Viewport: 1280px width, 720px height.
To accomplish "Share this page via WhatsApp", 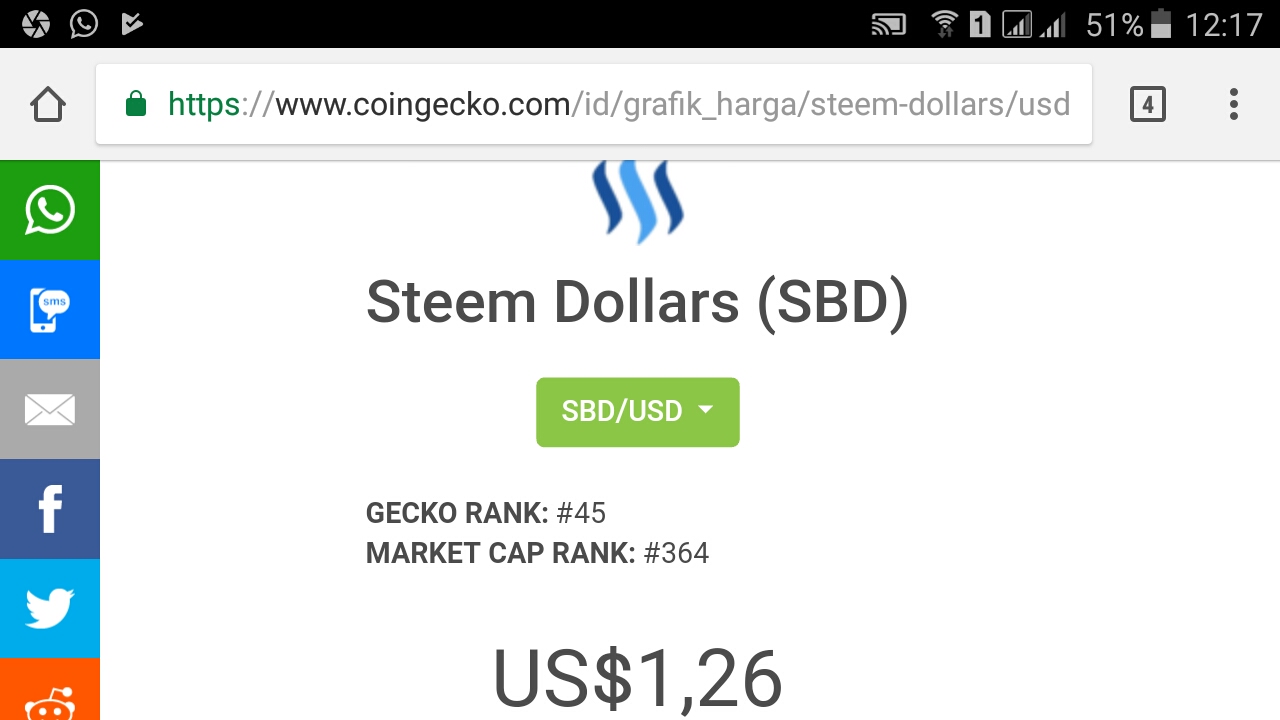I will pyautogui.click(x=50, y=210).
